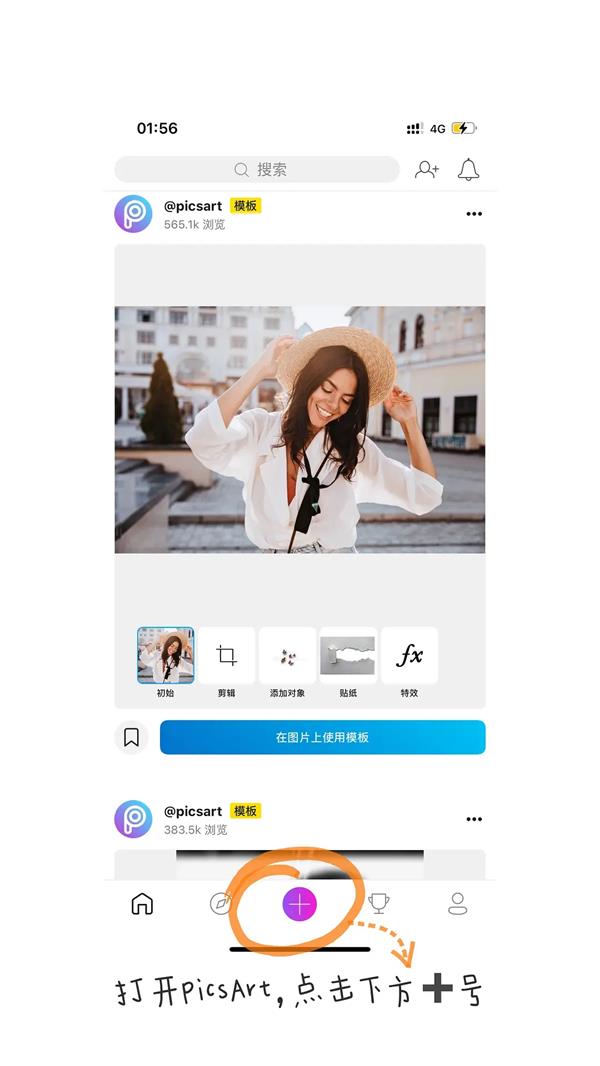This screenshot has width=600, height=1066.
Task: Switch to the discover compass tab
Action: 220,904
